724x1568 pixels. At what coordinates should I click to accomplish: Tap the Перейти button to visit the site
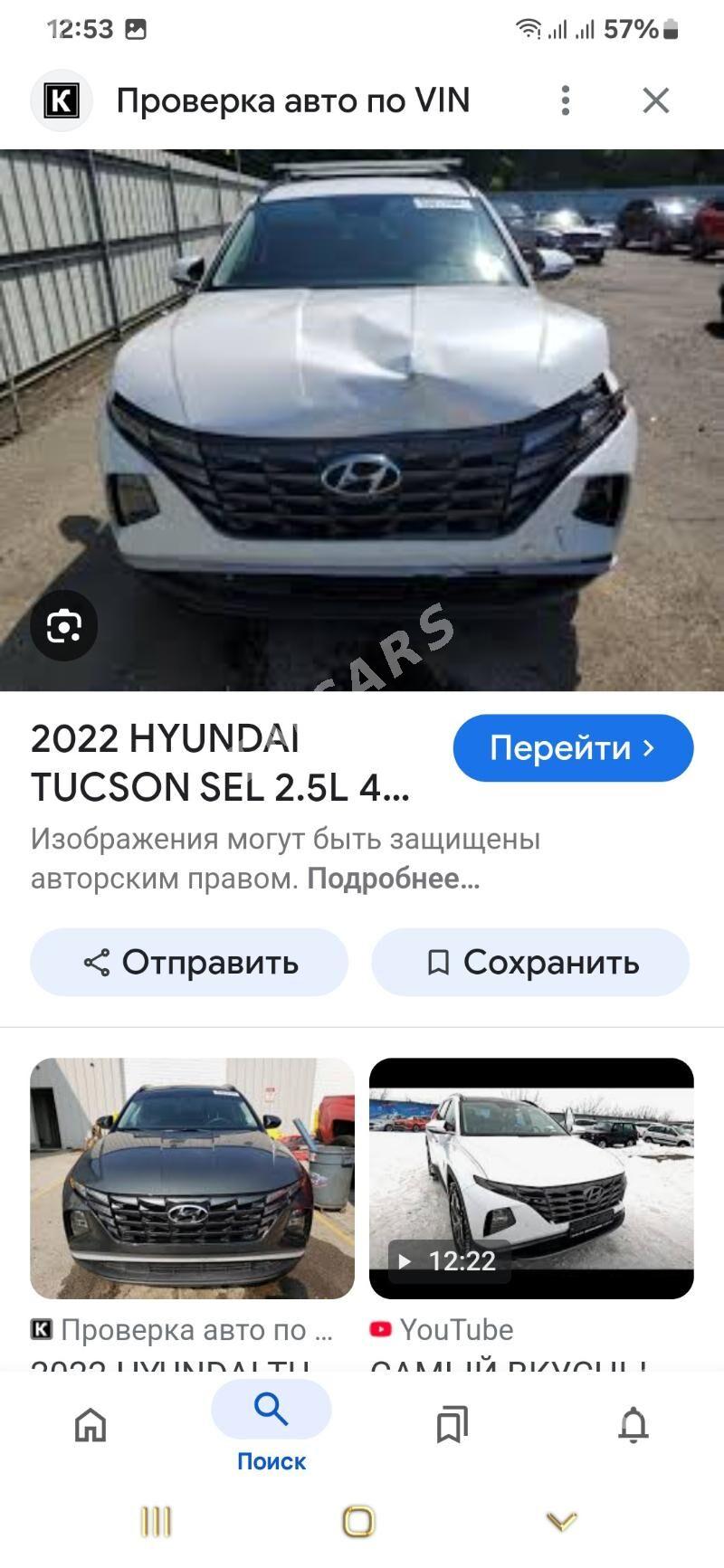tap(573, 748)
